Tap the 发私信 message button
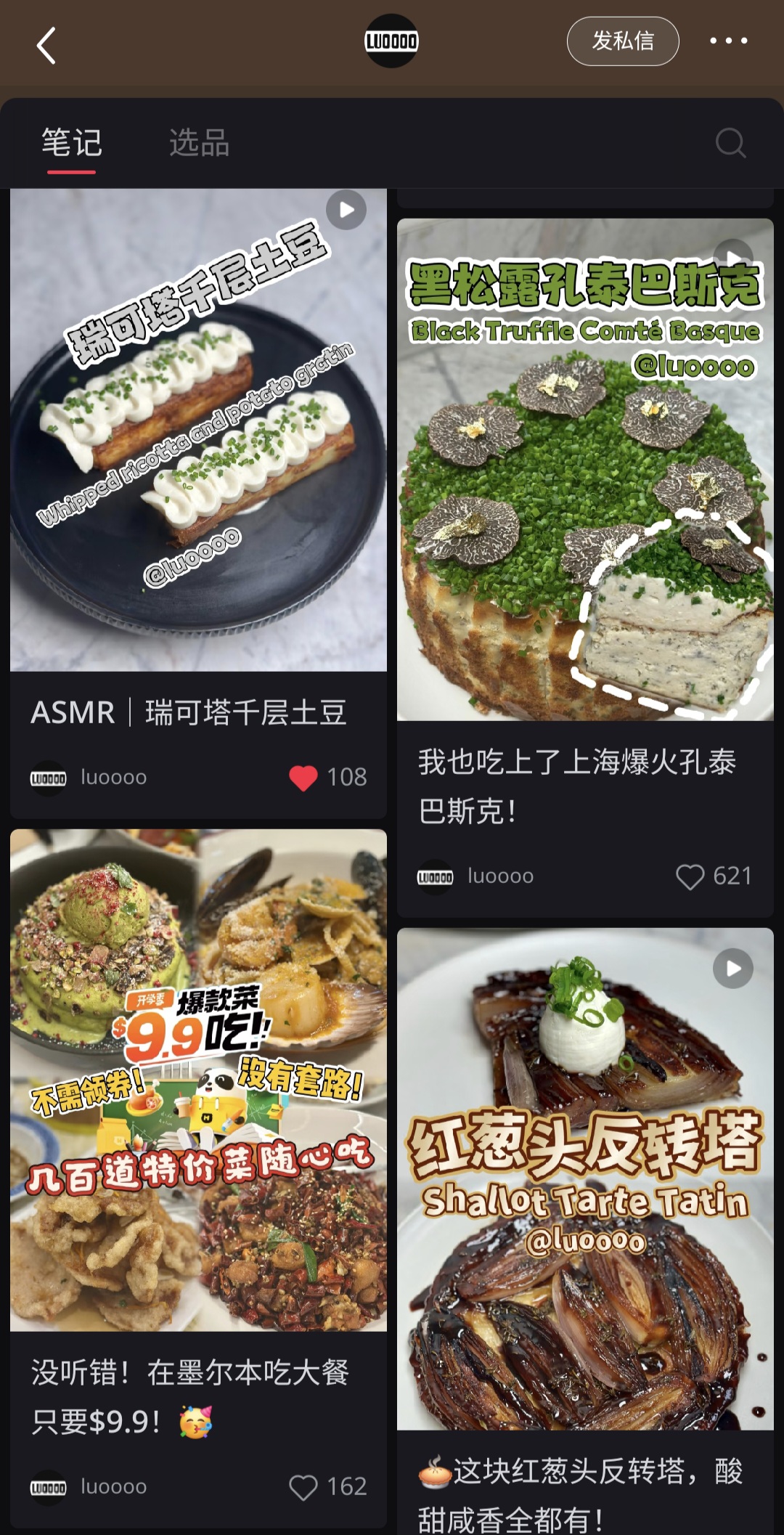The width and height of the screenshot is (784, 1535). (622, 41)
